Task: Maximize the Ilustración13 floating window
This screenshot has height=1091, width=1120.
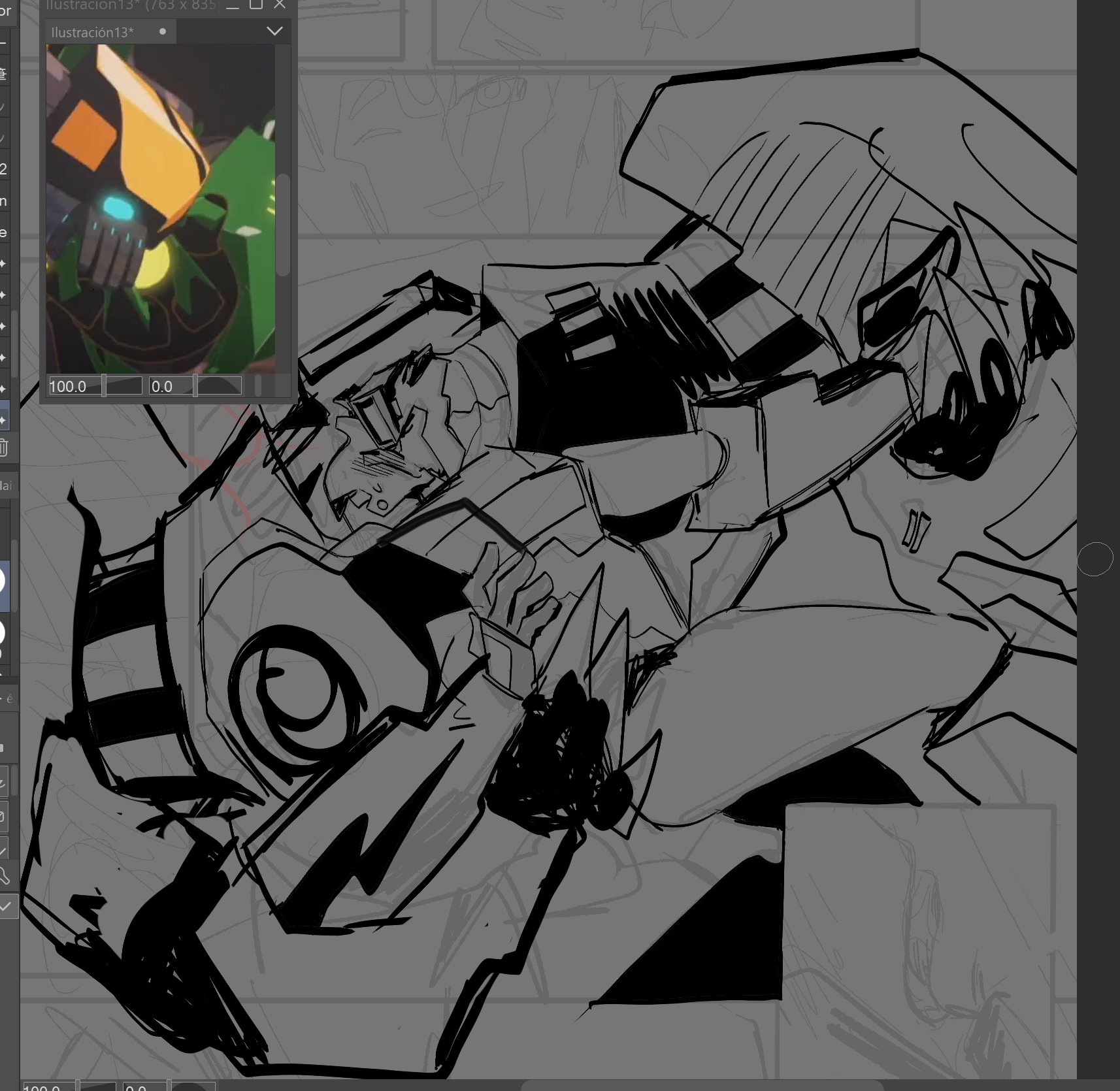Action: (256, 5)
